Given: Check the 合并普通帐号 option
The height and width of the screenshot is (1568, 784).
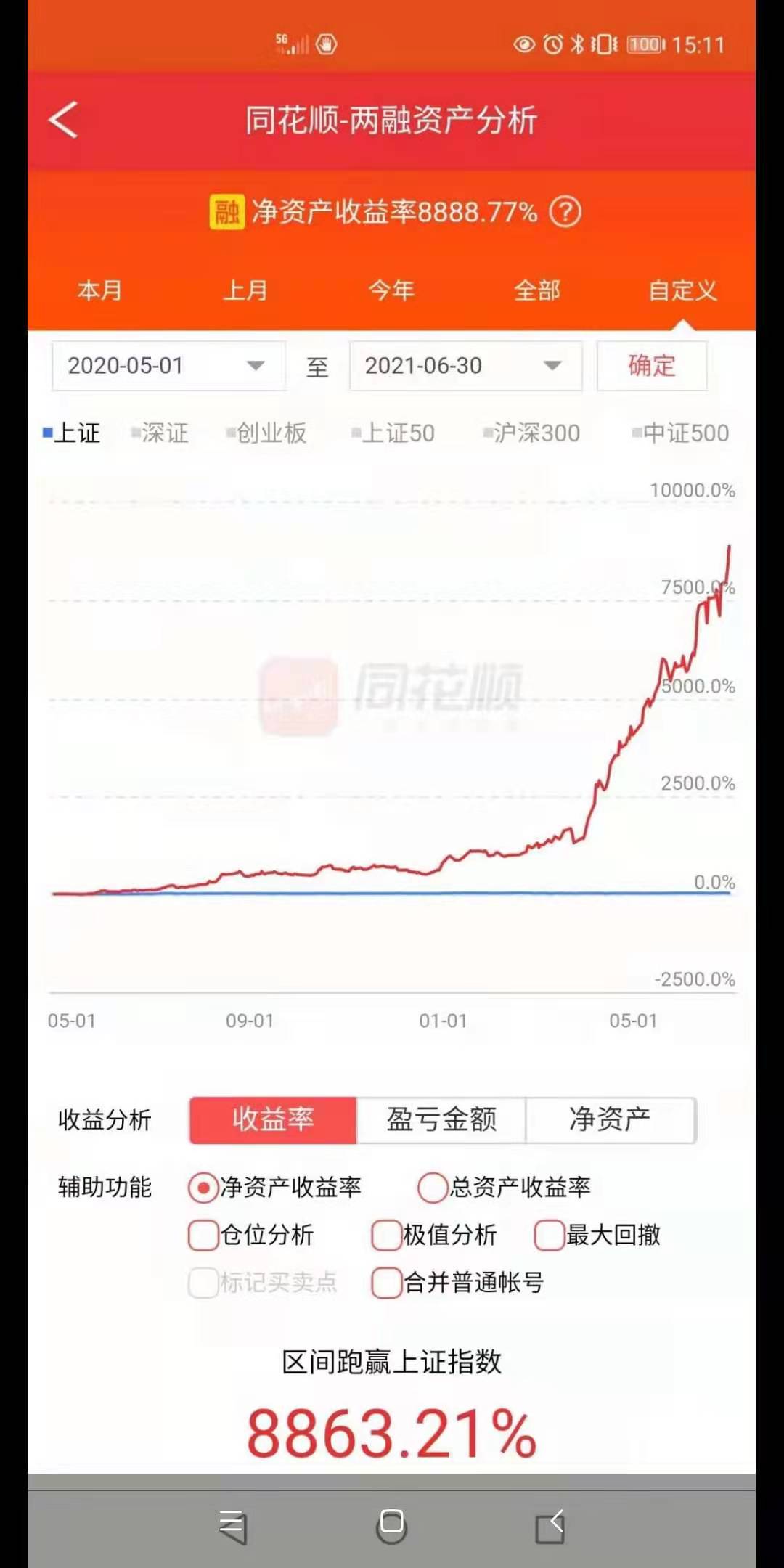Looking at the screenshot, I should click(387, 1283).
